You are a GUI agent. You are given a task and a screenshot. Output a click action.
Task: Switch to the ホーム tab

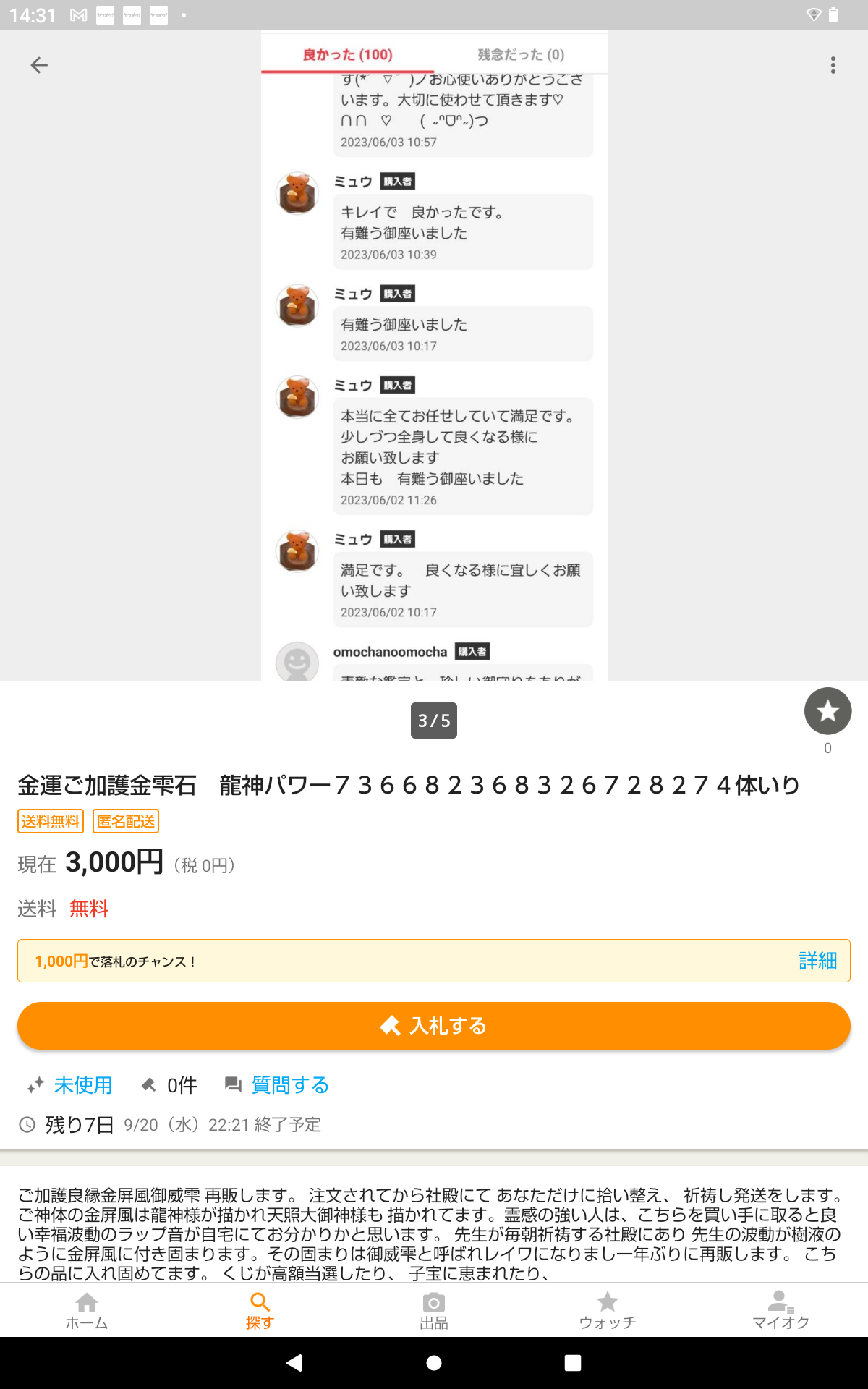point(87,1311)
